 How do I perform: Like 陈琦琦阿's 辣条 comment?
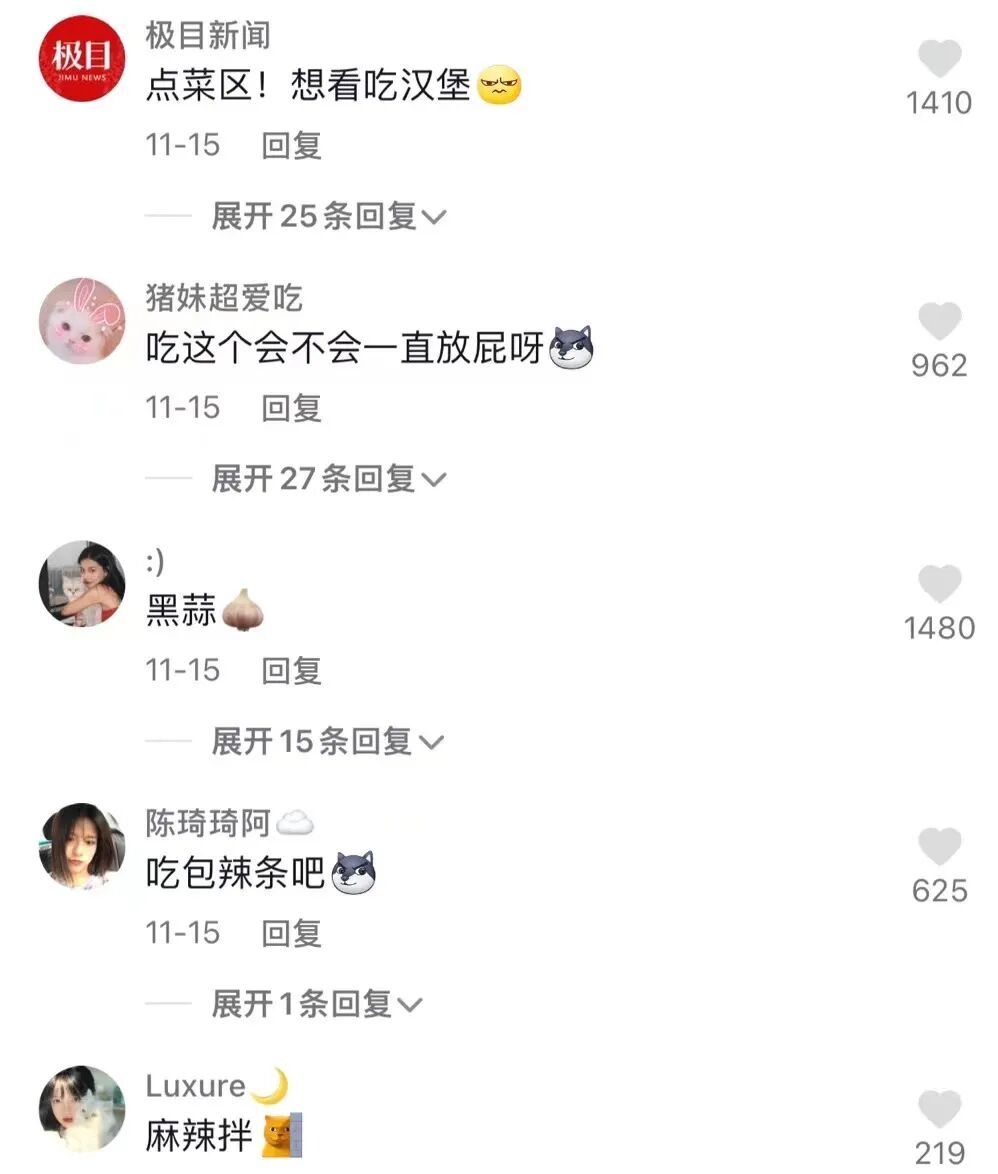(939, 848)
